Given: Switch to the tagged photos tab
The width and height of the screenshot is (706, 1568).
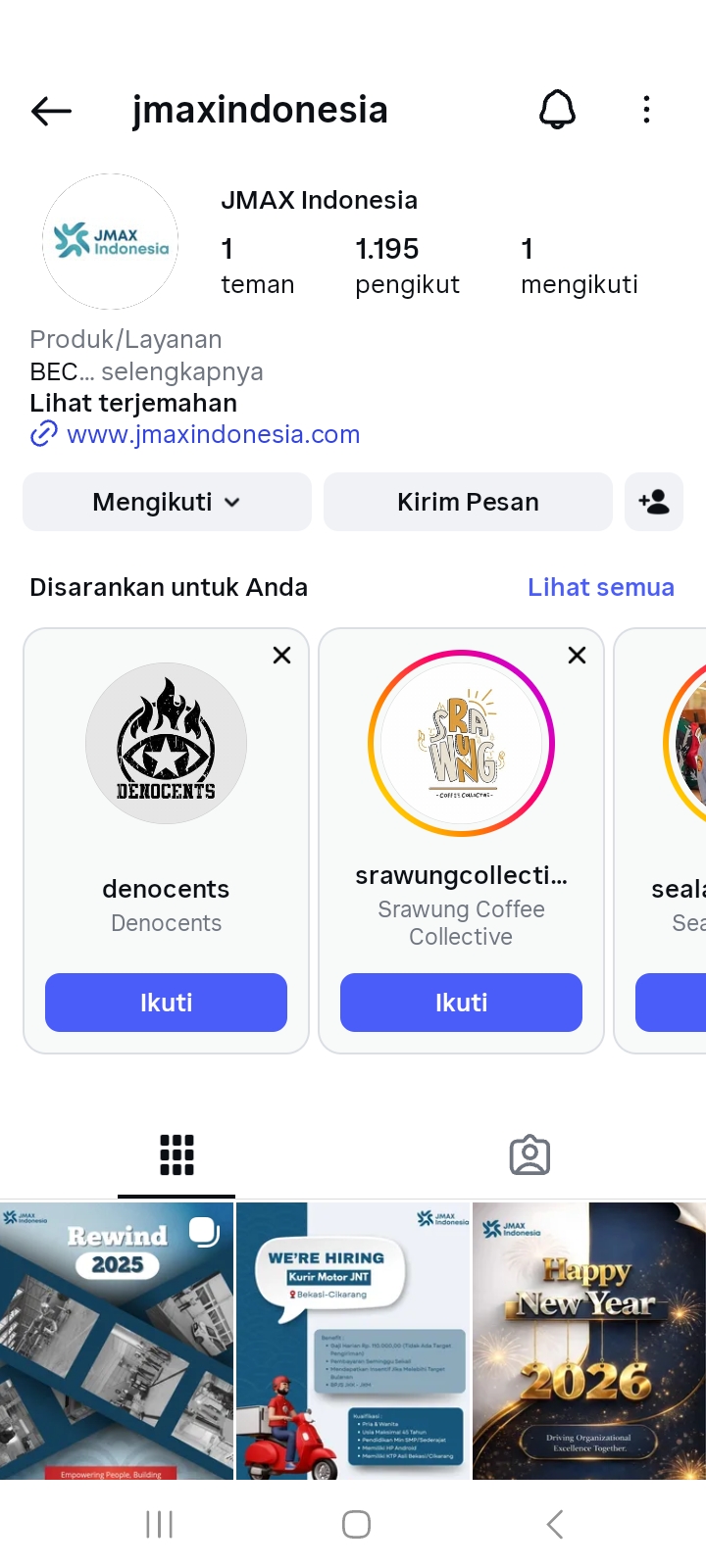Looking at the screenshot, I should (x=529, y=1155).
